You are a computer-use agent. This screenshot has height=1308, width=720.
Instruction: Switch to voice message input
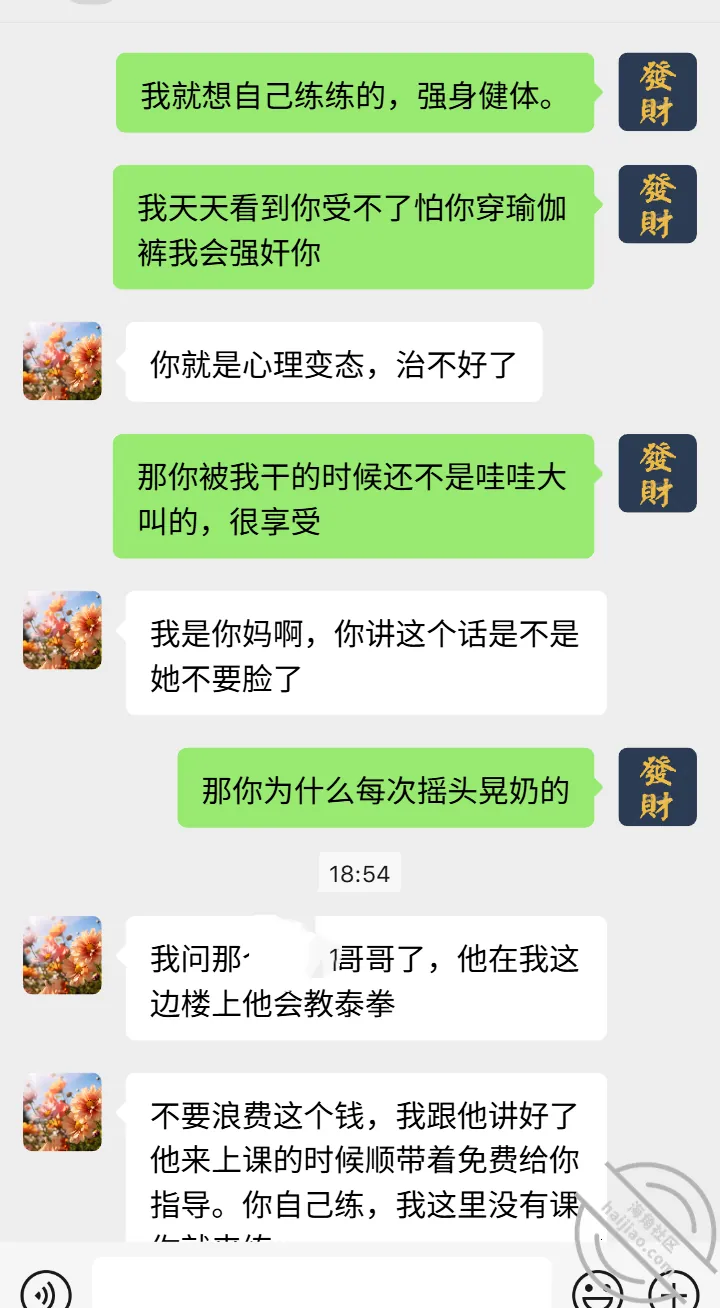pyautogui.click(x=46, y=1290)
